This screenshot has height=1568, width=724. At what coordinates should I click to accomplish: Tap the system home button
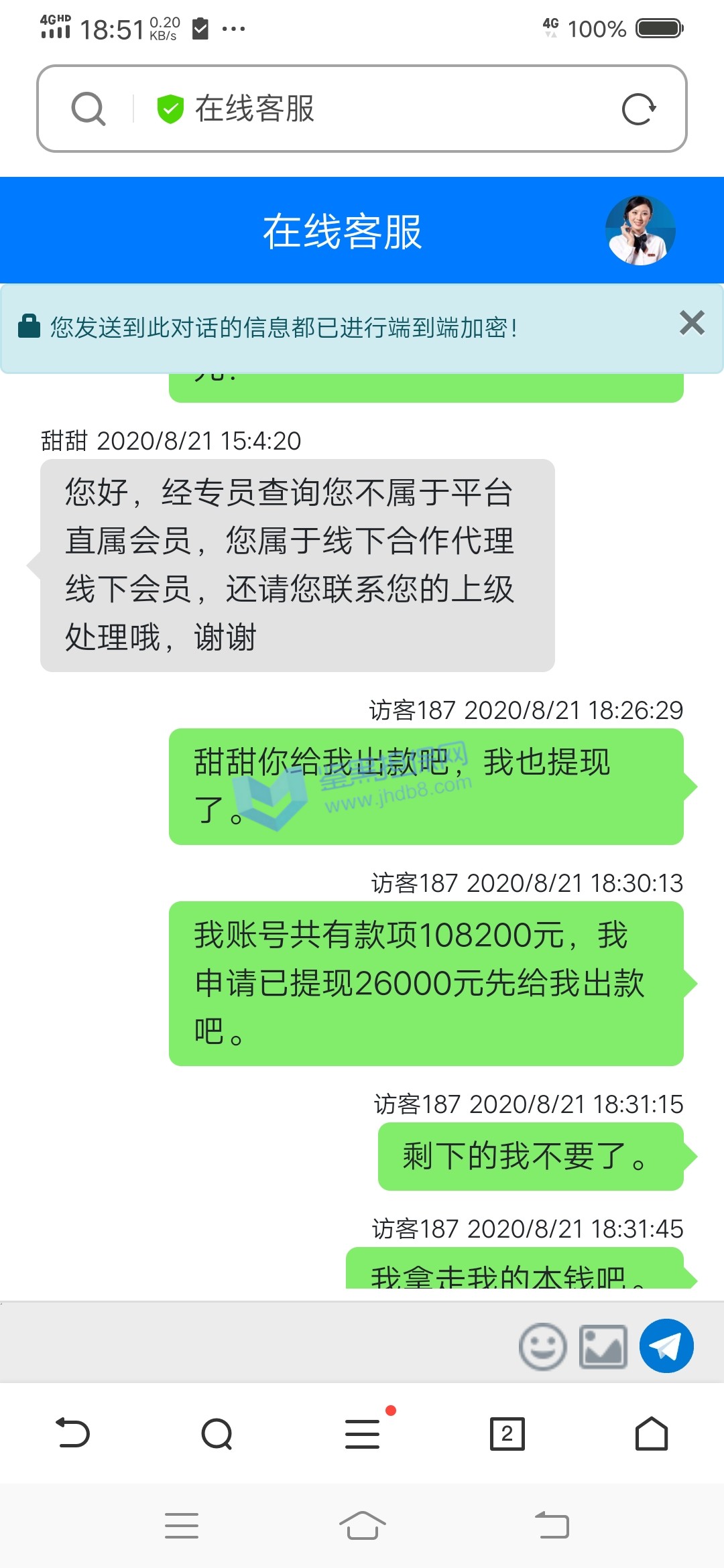coord(362,1526)
